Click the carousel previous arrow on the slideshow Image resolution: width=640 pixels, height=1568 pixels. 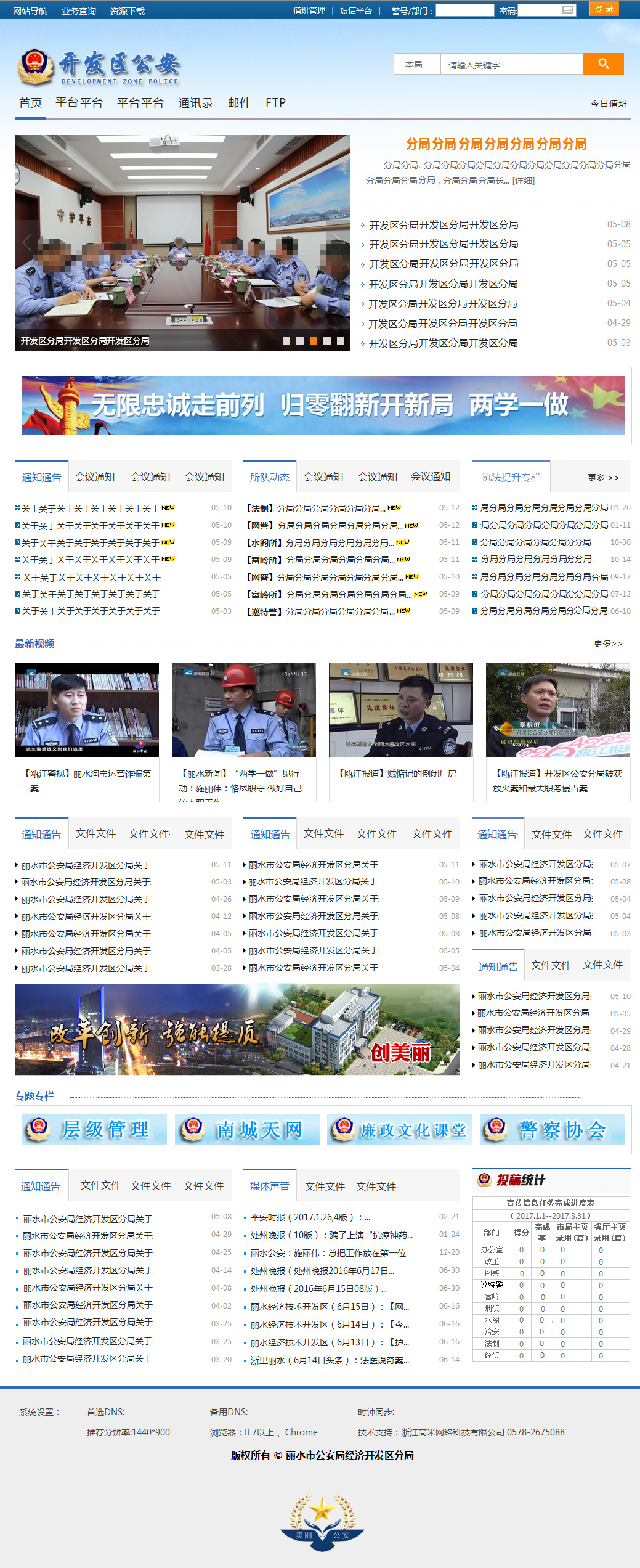tap(26, 243)
